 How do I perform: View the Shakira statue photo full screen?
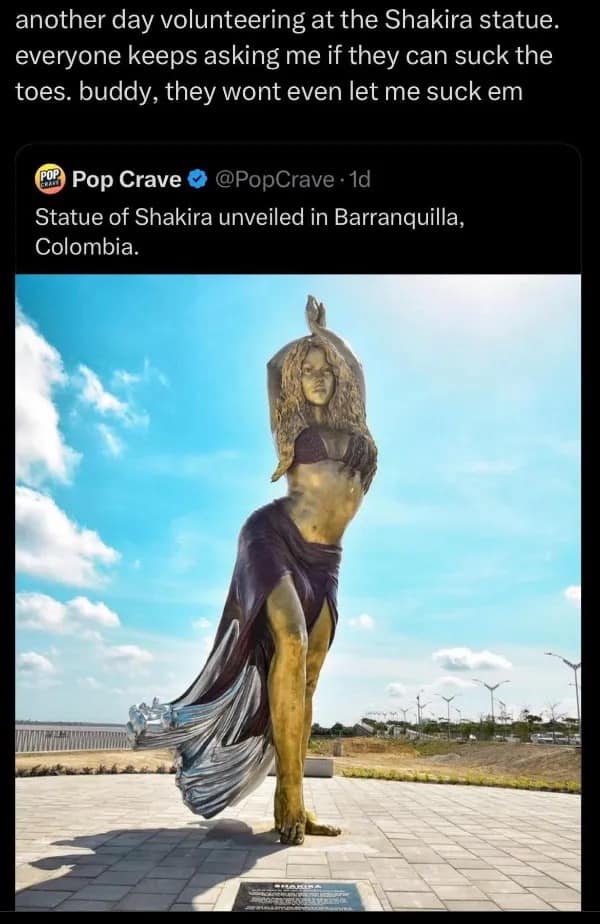(x=298, y=590)
